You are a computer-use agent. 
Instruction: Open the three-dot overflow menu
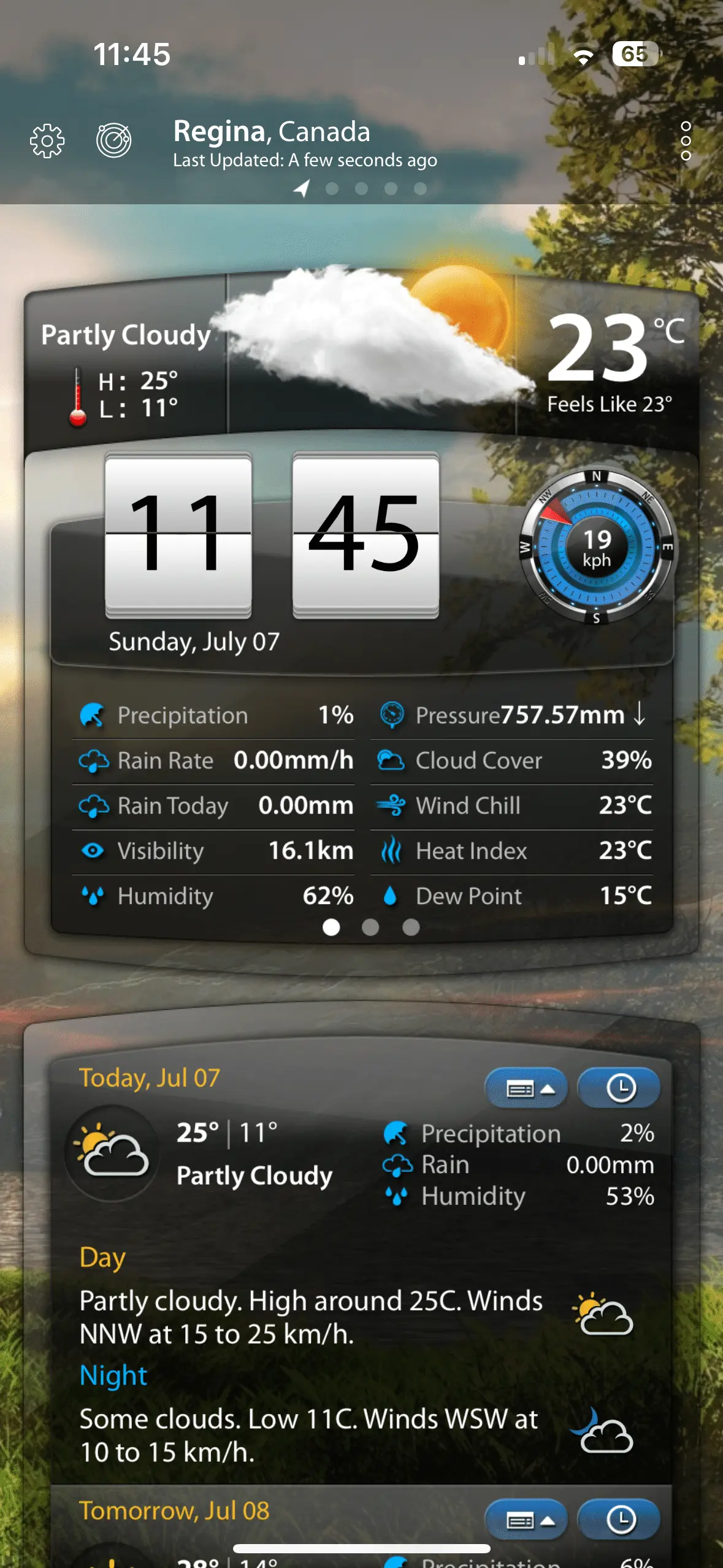(686, 141)
